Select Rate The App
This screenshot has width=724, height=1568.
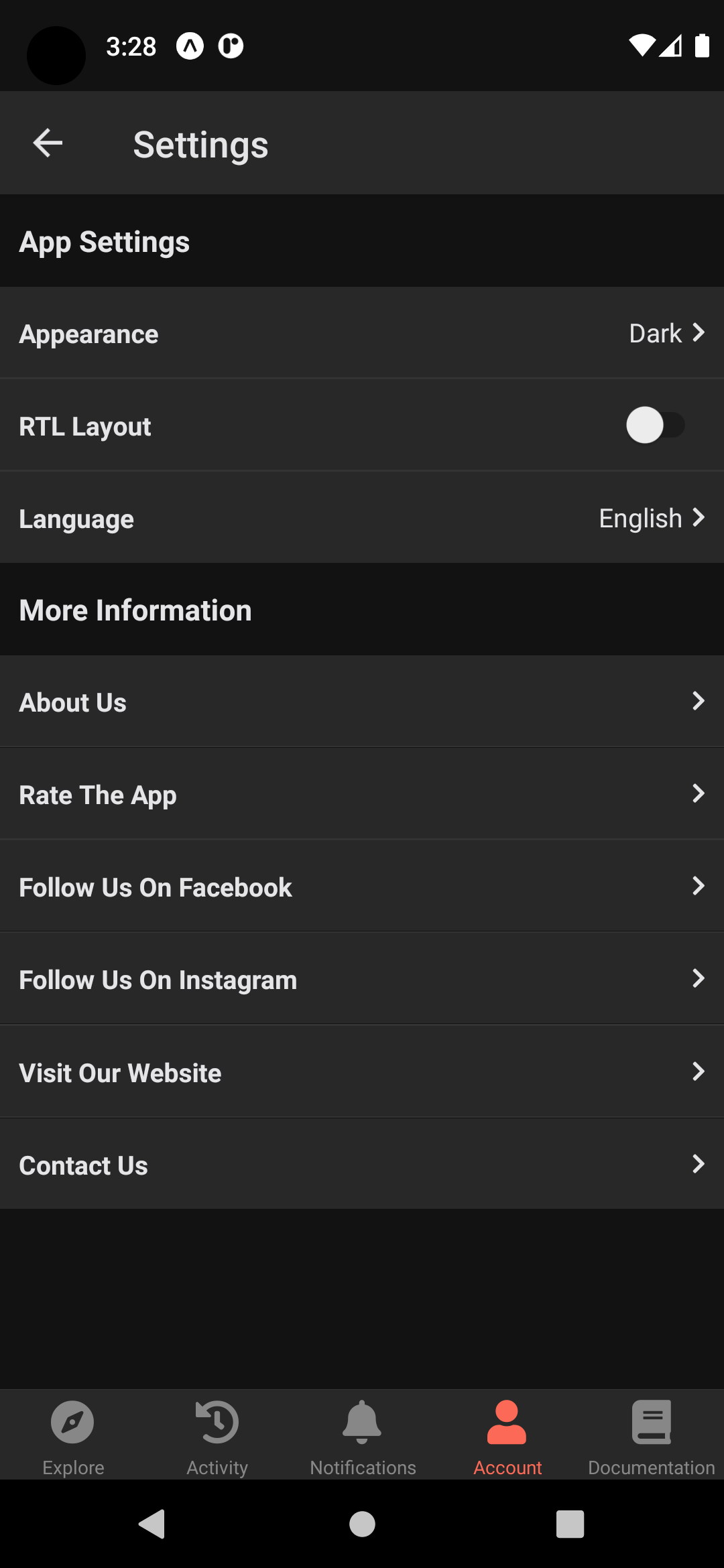tap(362, 795)
